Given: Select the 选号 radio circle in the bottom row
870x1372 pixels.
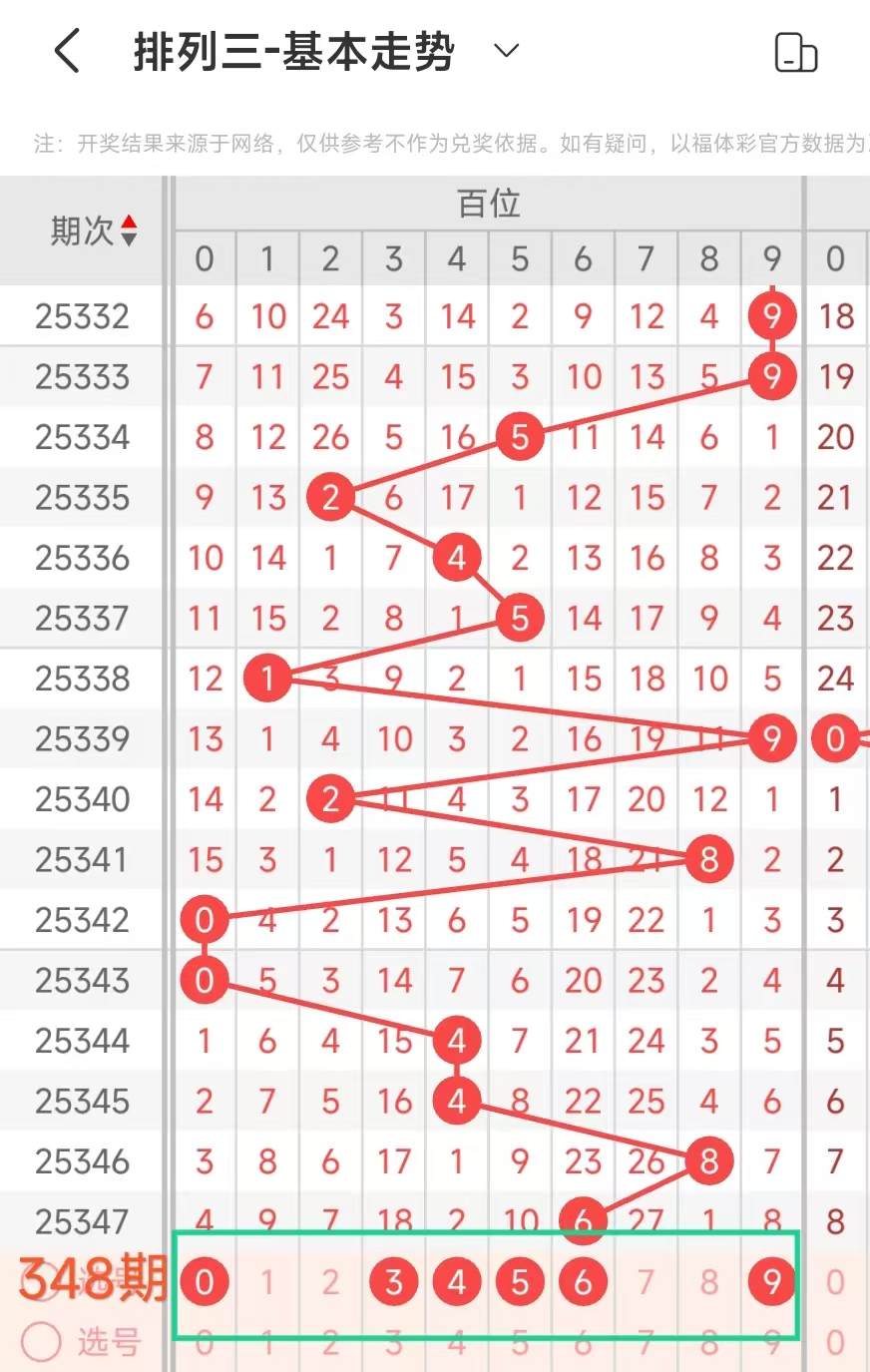Looking at the screenshot, I should tap(41, 1342).
